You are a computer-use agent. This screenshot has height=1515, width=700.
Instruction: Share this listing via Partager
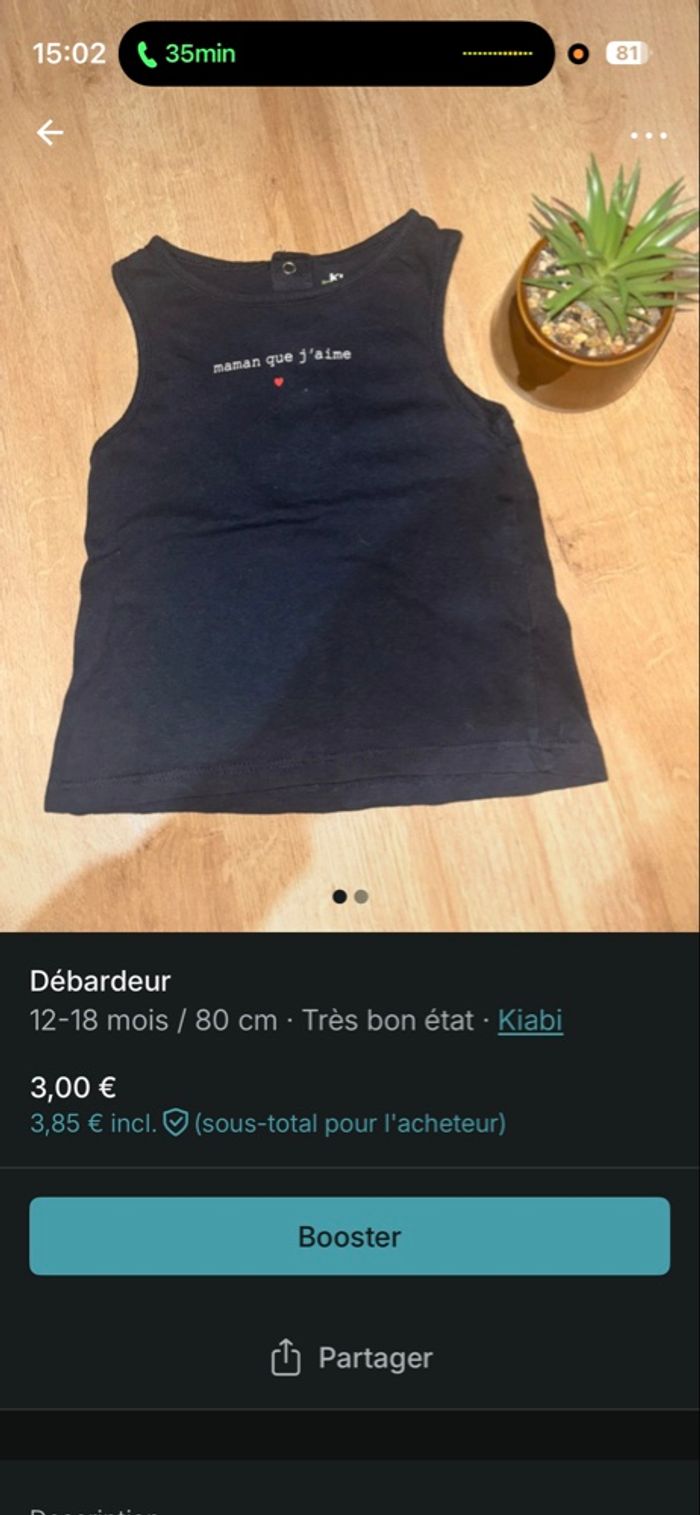(351, 1357)
